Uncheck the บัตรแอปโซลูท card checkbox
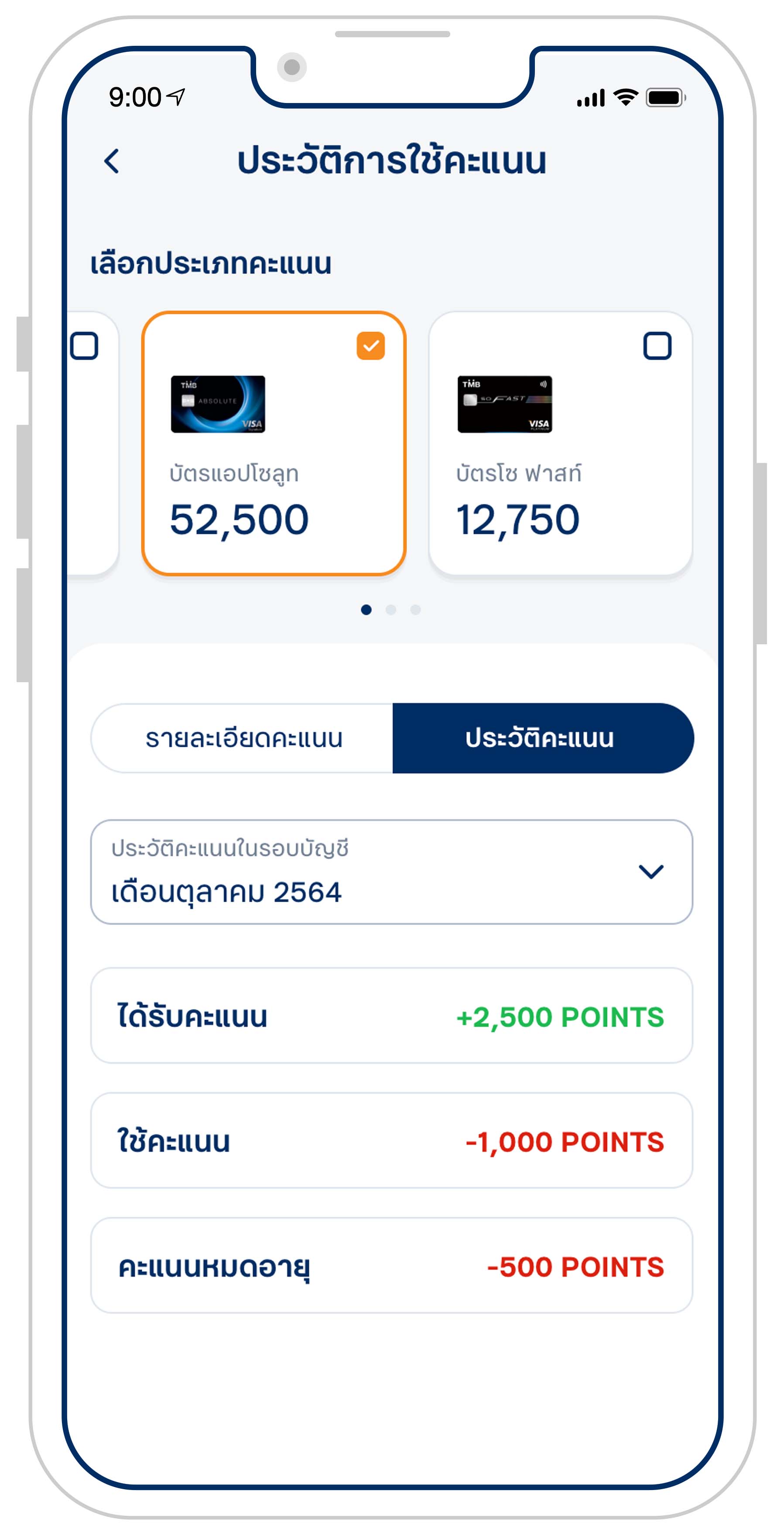The height and width of the screenshot is (1535, 784). click(370, 346)
